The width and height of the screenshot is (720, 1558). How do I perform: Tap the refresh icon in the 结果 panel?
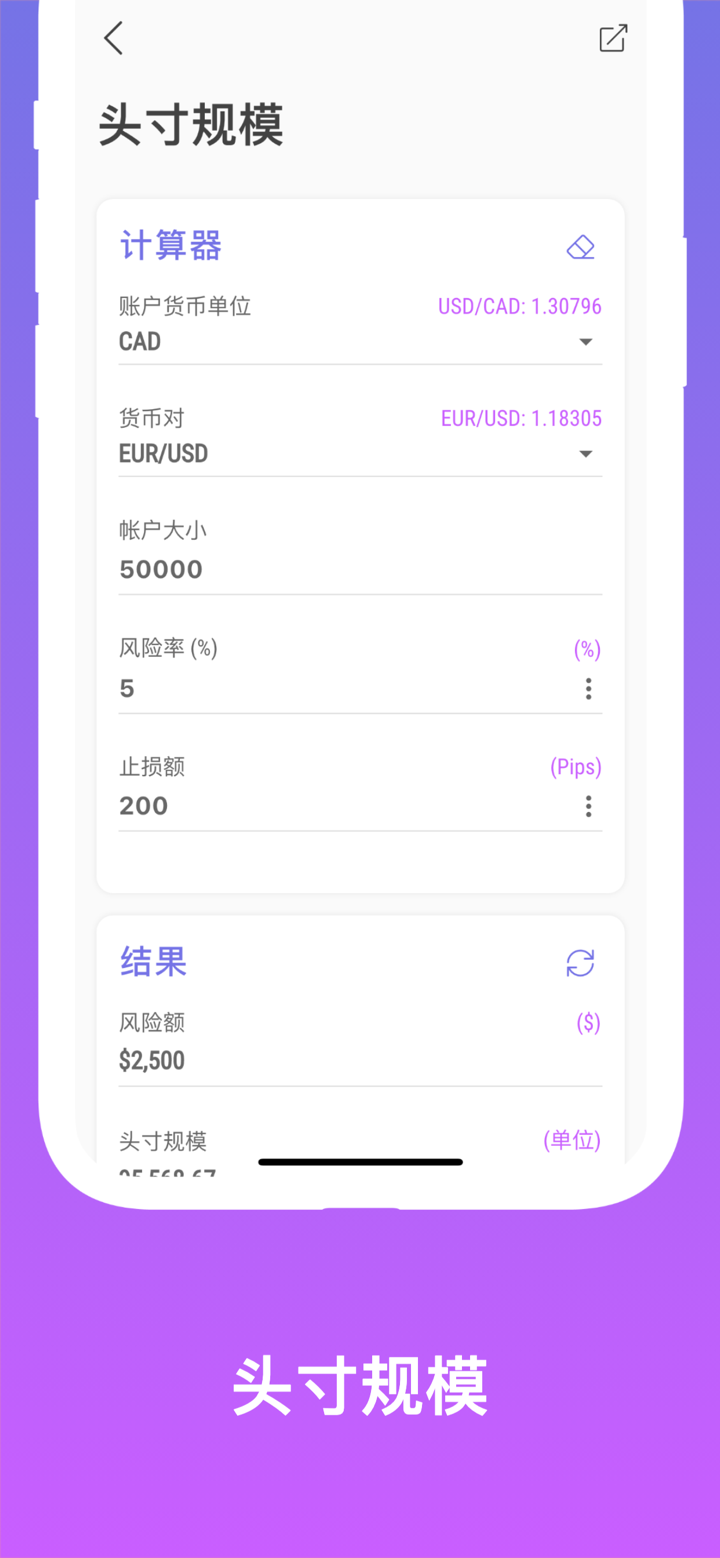581,962
